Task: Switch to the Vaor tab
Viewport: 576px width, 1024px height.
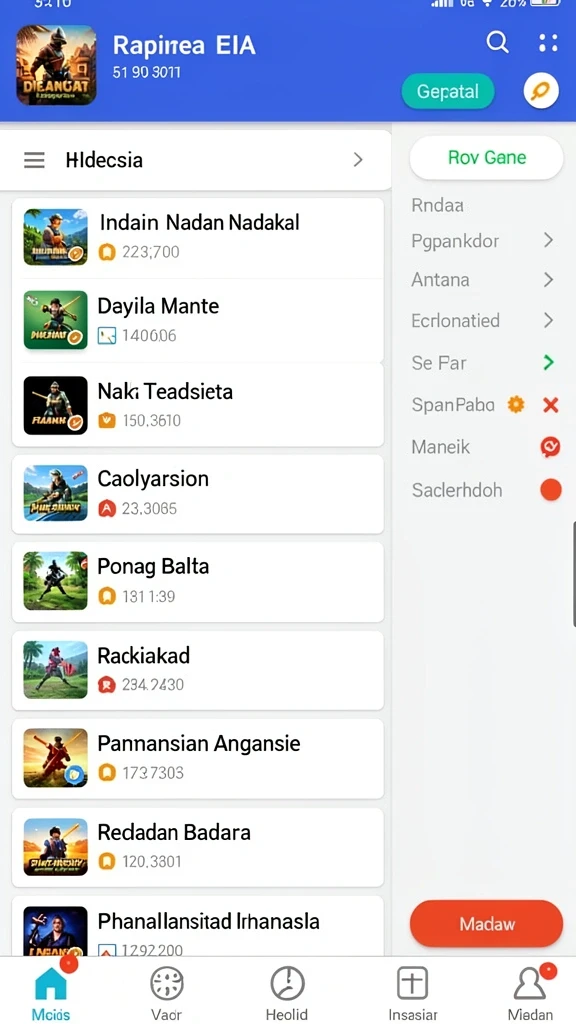Action: pos(167,992)
